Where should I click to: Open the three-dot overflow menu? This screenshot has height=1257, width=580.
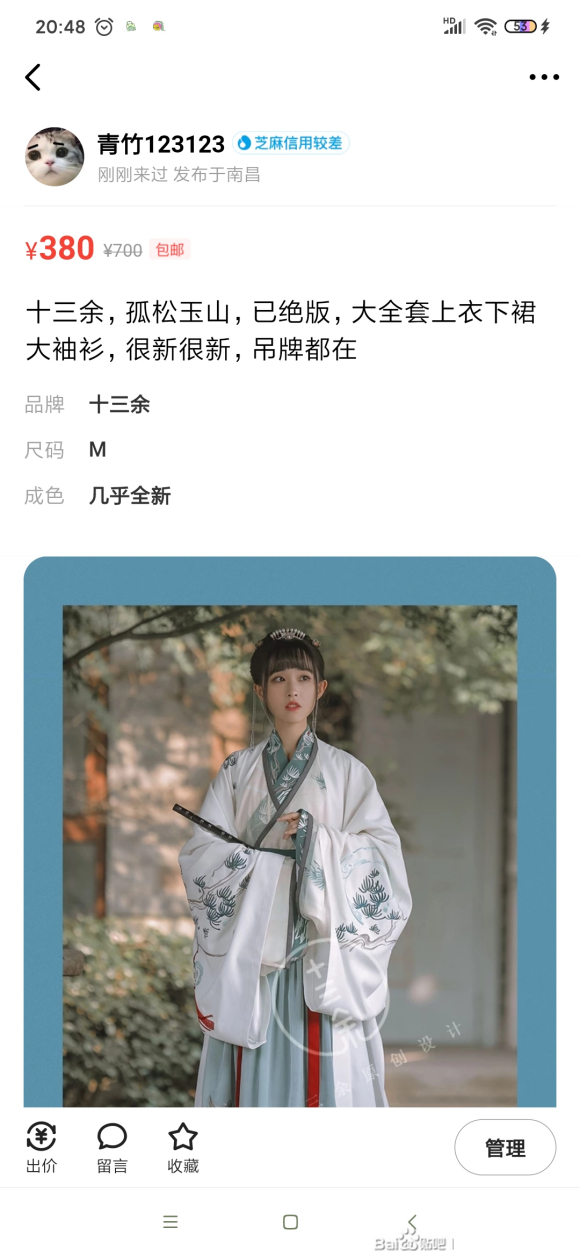544,77
